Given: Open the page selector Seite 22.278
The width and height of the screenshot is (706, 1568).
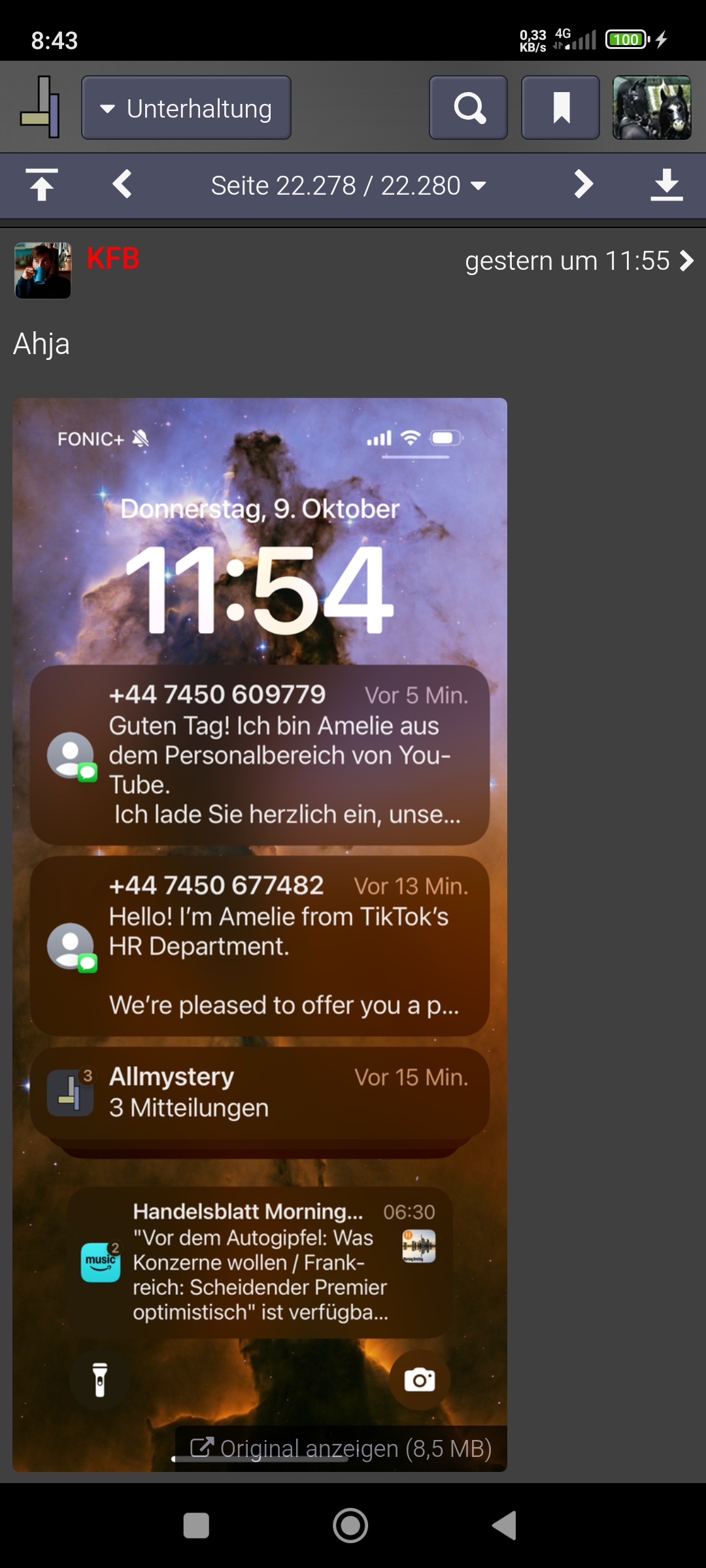Looking at the screenshot, I should (348, 186).
